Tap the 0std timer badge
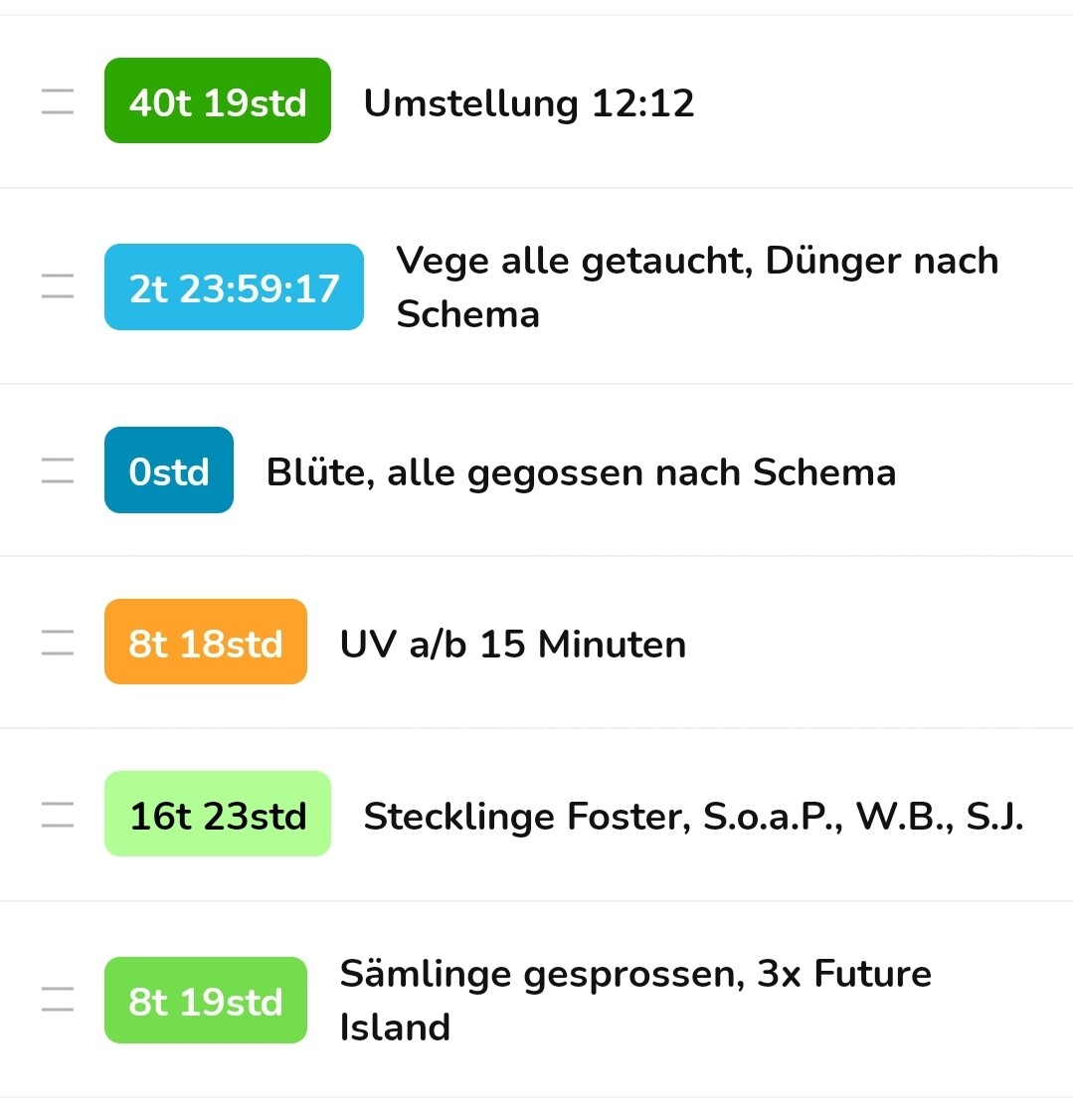The height and width of the screenshot is (1120, 1073). pyautogui.click(x=169, y=471)
